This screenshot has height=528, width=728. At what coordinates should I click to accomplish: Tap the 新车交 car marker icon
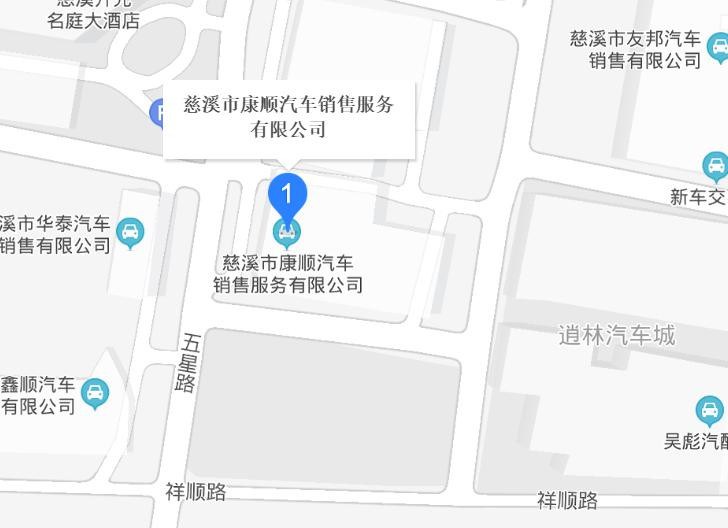coord(714,166)
